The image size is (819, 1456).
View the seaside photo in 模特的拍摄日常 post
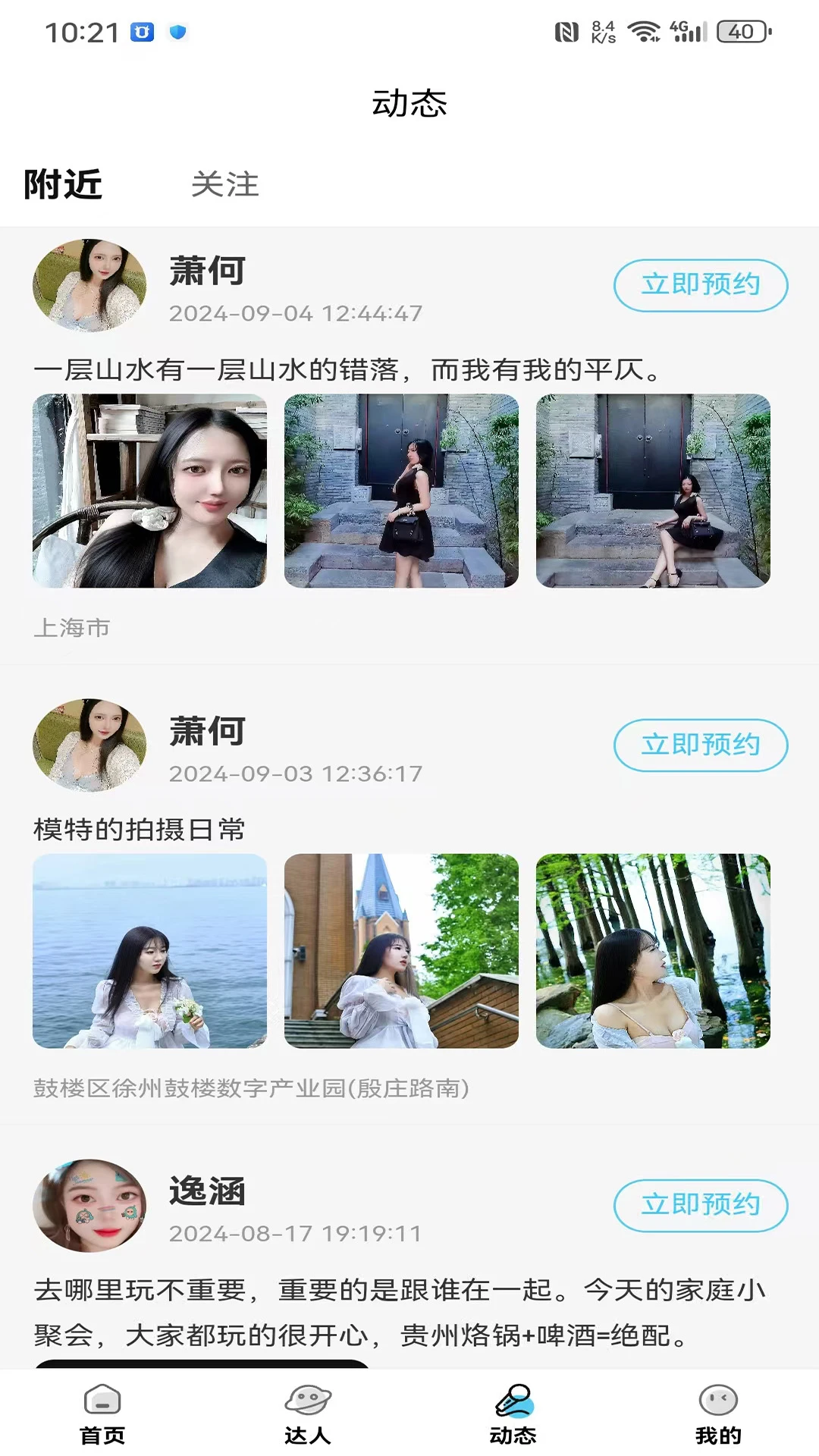[x=149, y=951]
